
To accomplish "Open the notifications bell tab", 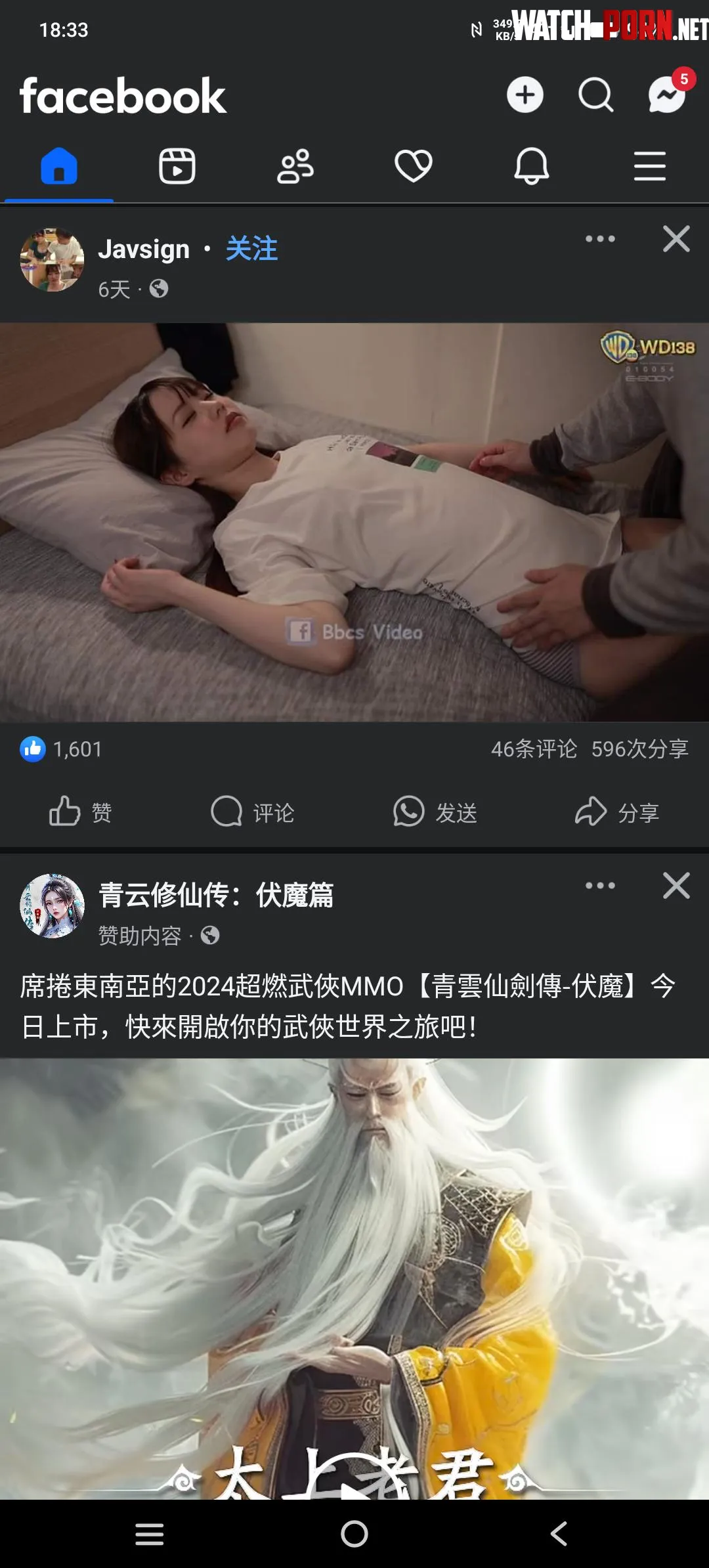I will (531, 166).
